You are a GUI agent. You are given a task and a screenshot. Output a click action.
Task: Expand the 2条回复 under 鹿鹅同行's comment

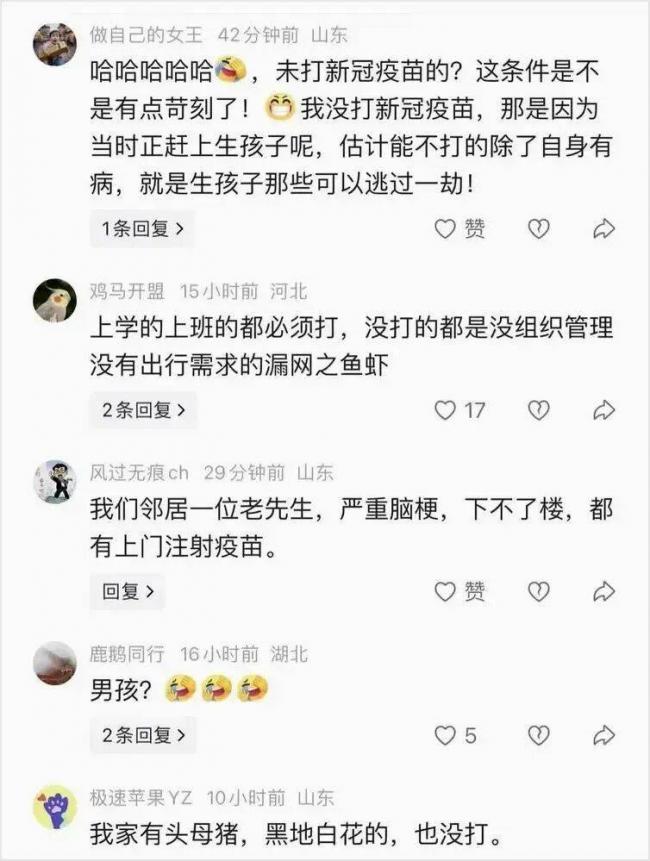click(x=141, y=736)
